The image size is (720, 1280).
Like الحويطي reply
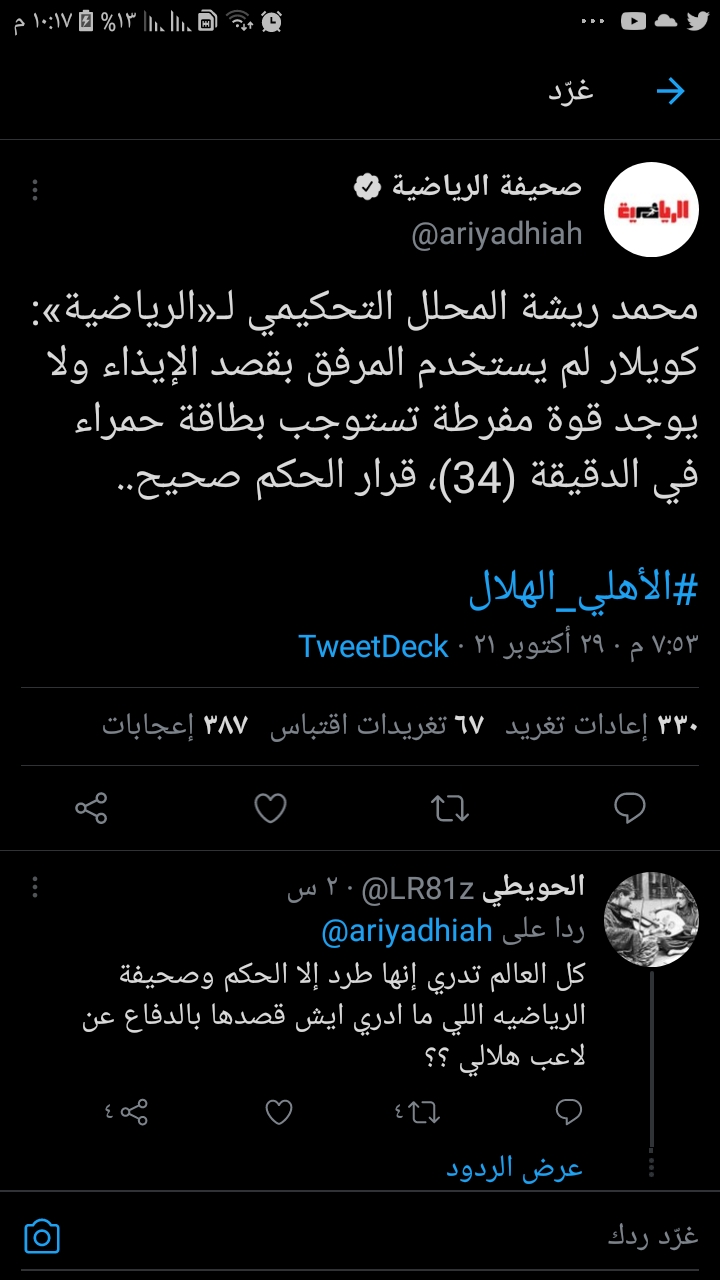[x=278, y=1112]
